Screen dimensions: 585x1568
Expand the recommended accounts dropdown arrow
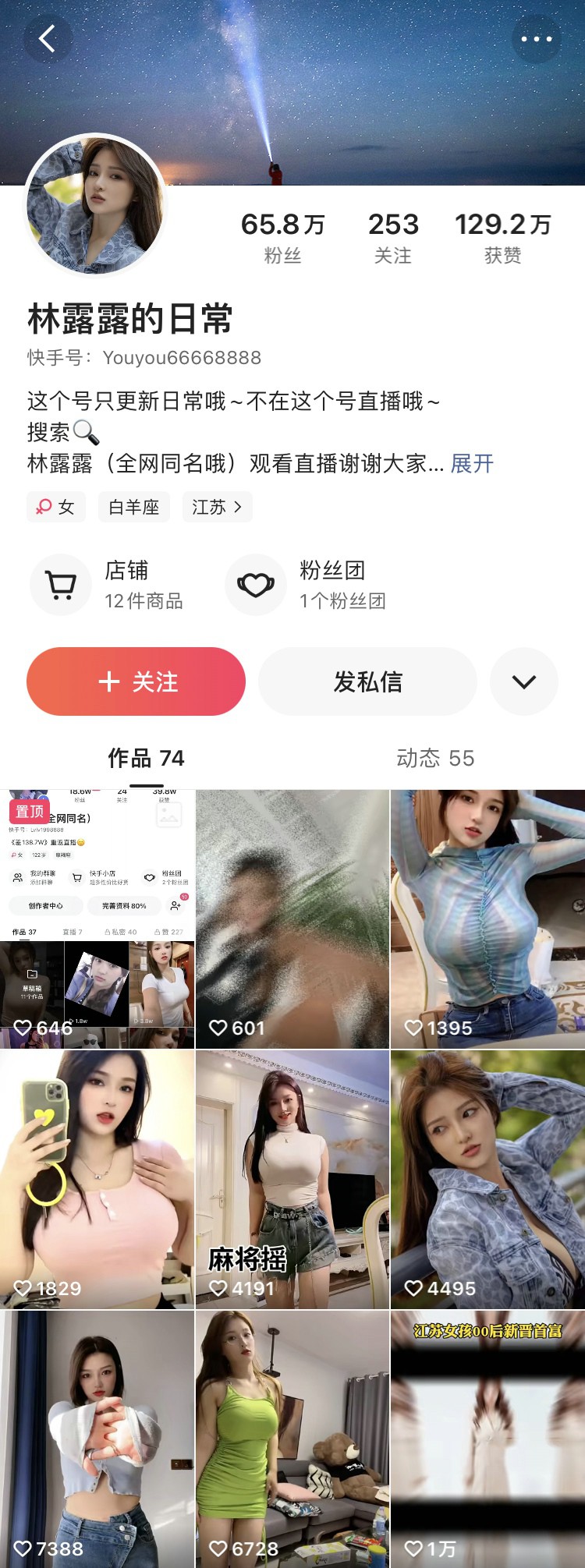tap(523, 681)
